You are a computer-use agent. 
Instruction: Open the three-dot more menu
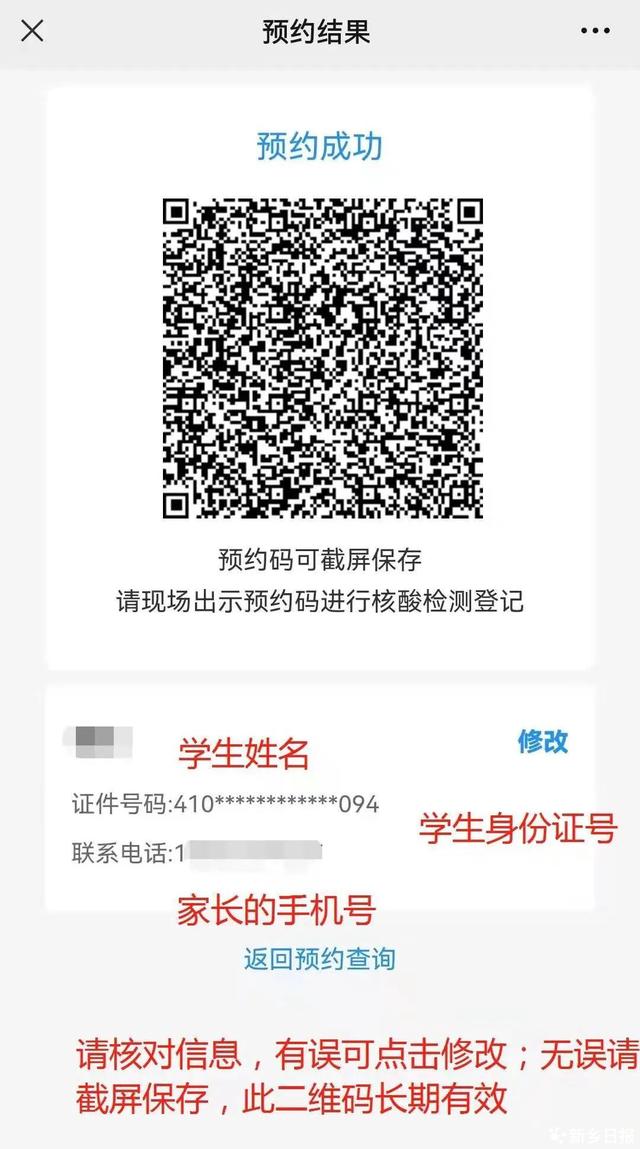coord(595,31)
